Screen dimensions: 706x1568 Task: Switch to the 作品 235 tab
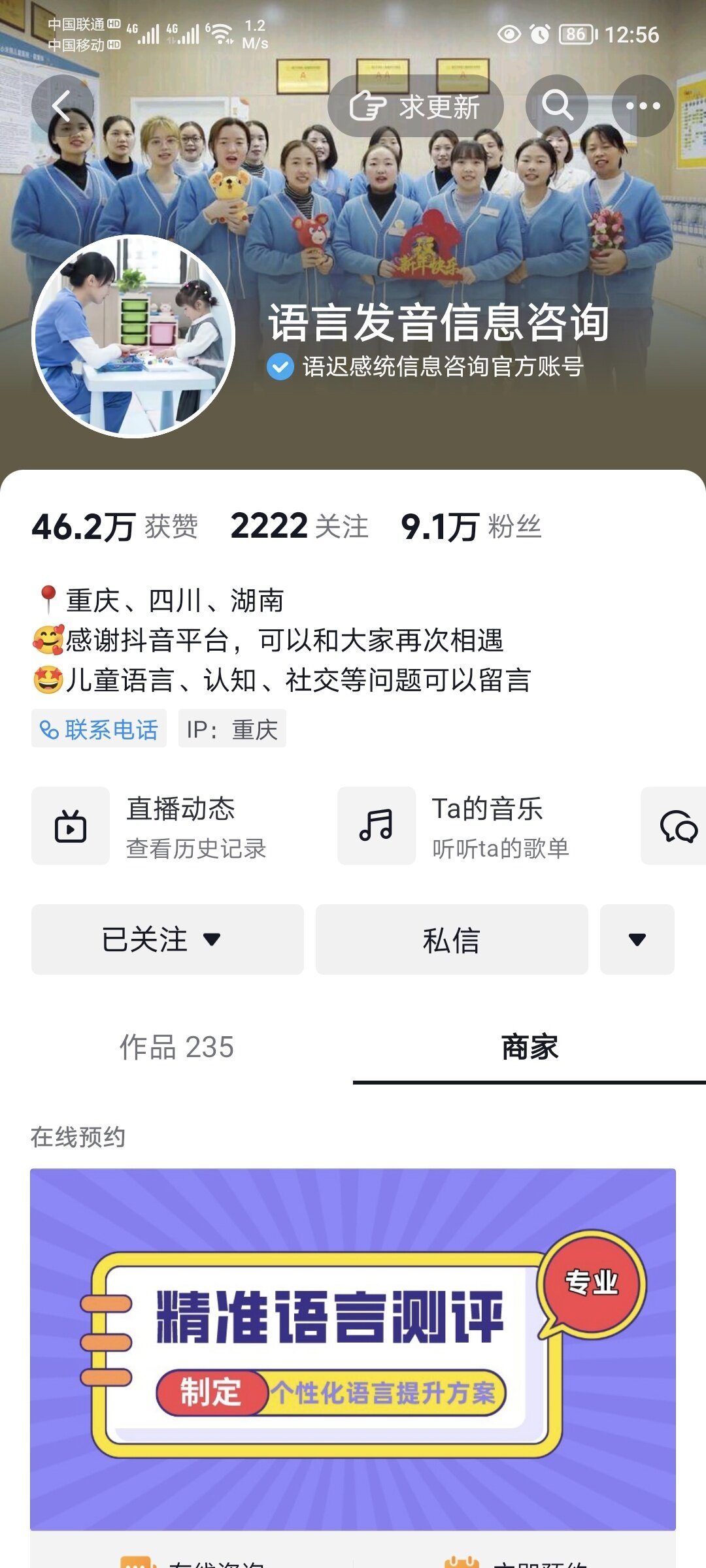point(176,1047)
